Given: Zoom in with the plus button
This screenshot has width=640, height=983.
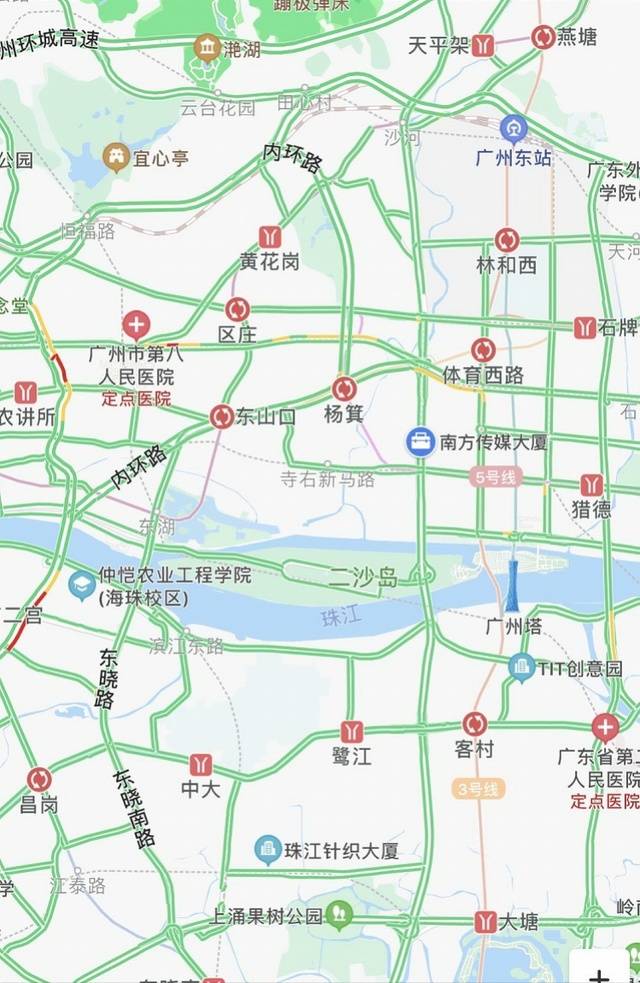Looking at the screenshot, I should (x=598, y=975).
